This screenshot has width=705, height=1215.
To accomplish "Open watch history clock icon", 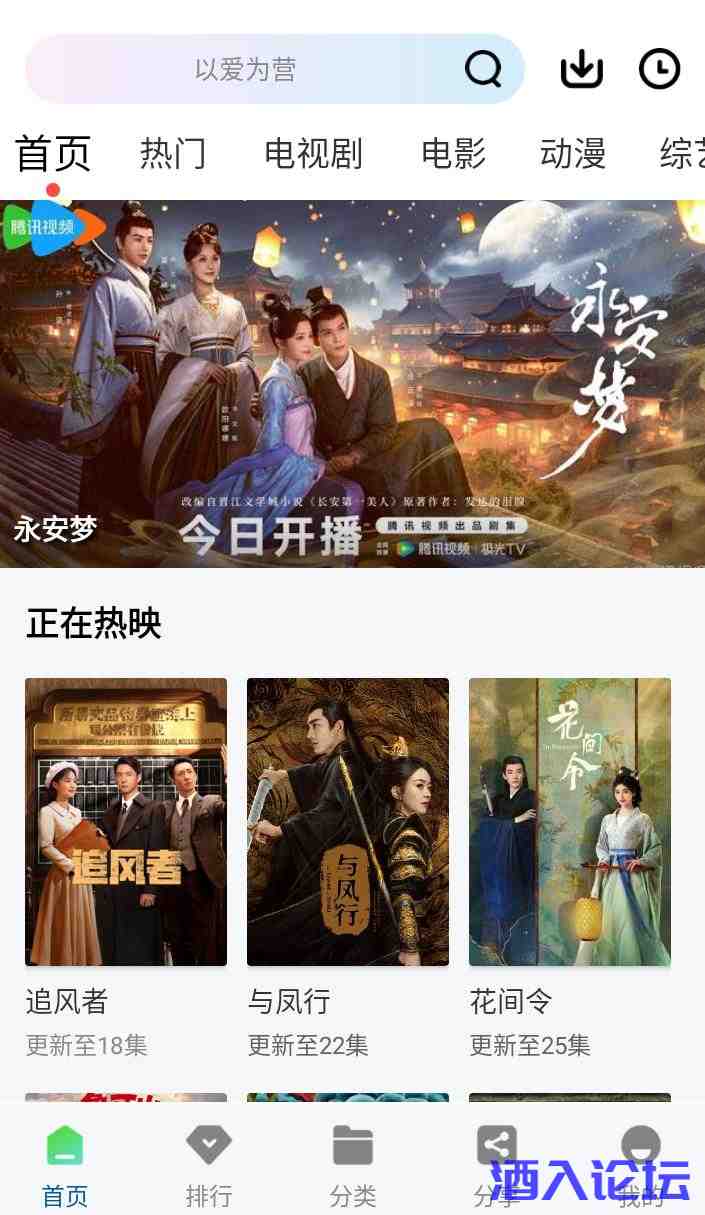I will 659,69.
